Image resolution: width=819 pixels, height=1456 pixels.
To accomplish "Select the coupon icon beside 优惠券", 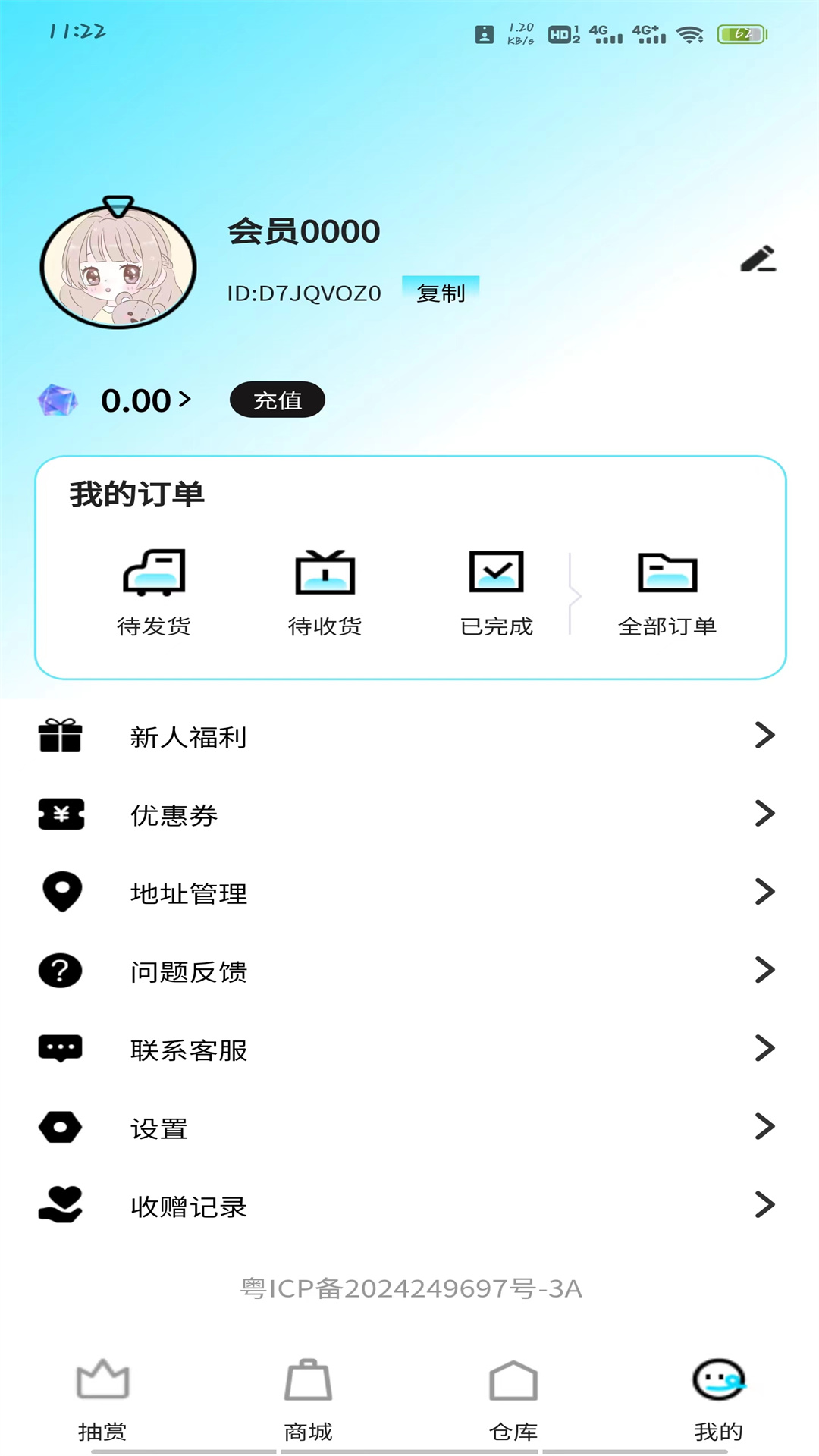I will 61,815.
